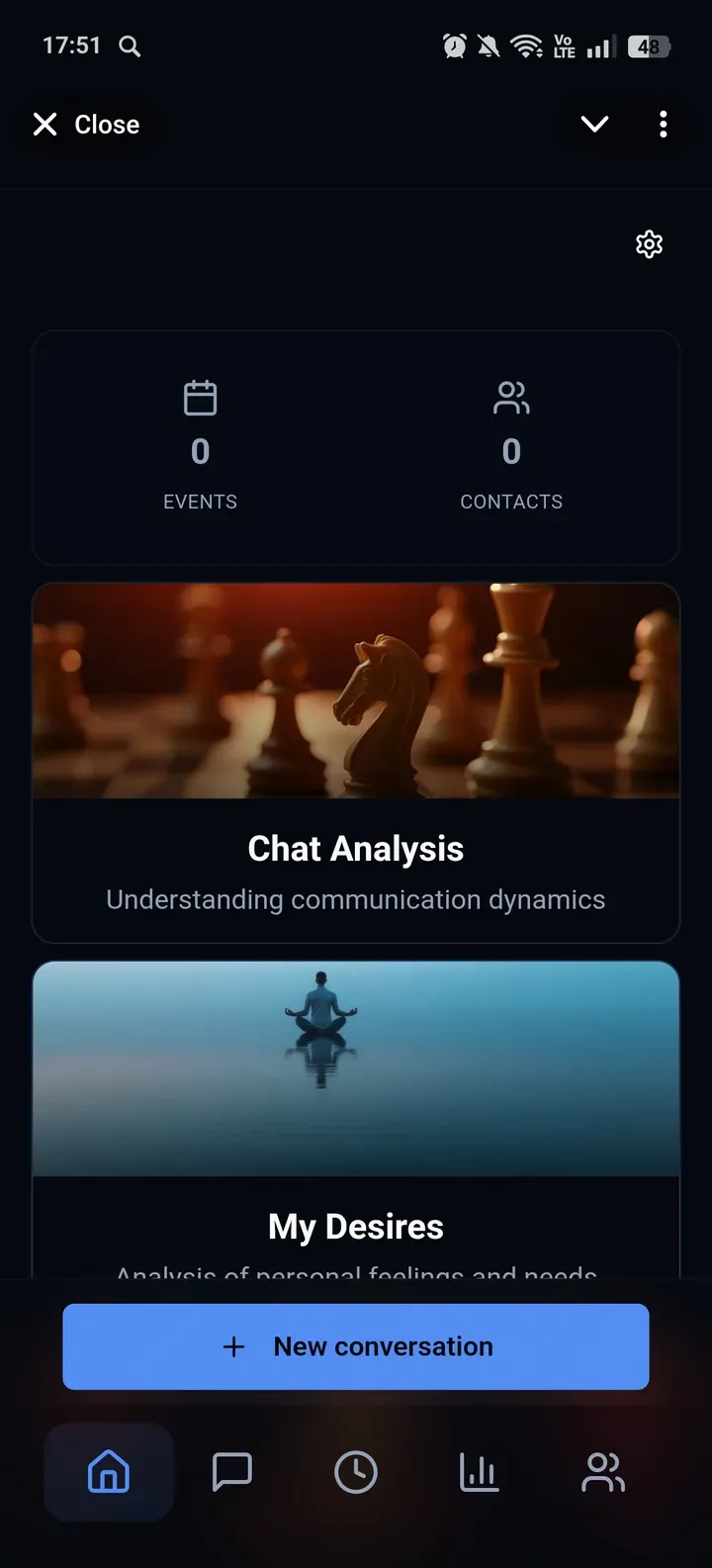View conversation history via clock icon
712x1568 pixels.
pos(356,1471)
